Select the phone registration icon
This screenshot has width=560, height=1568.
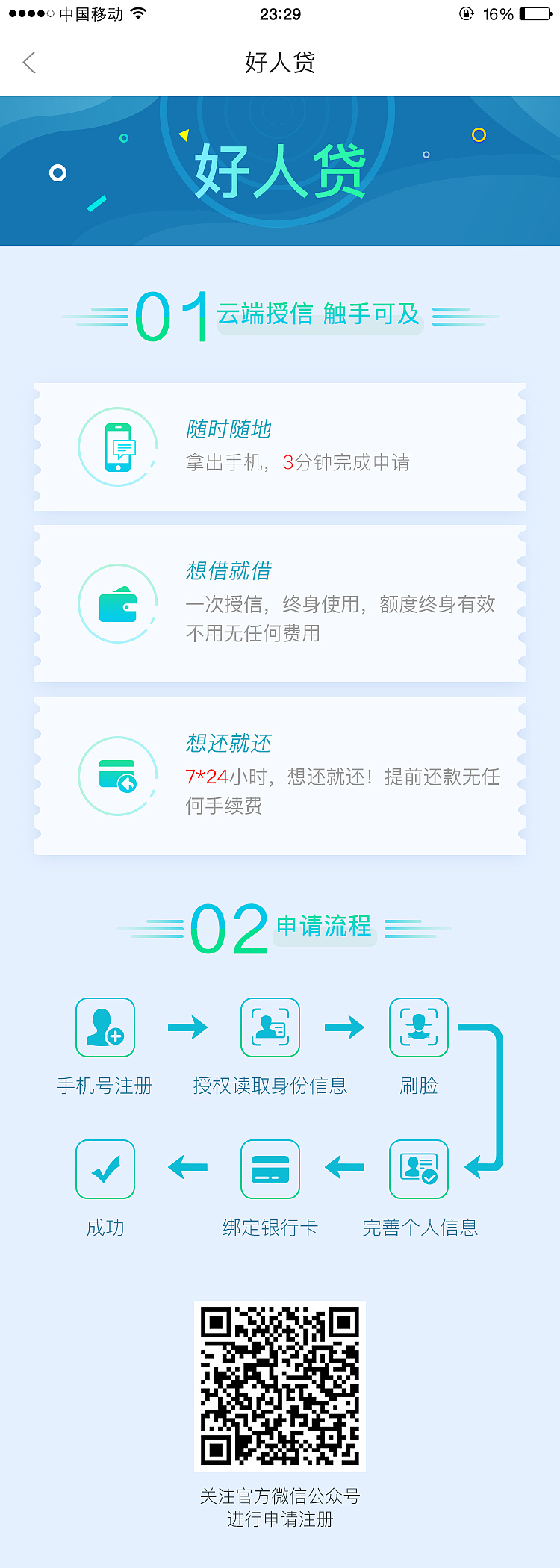point(105,1027)
